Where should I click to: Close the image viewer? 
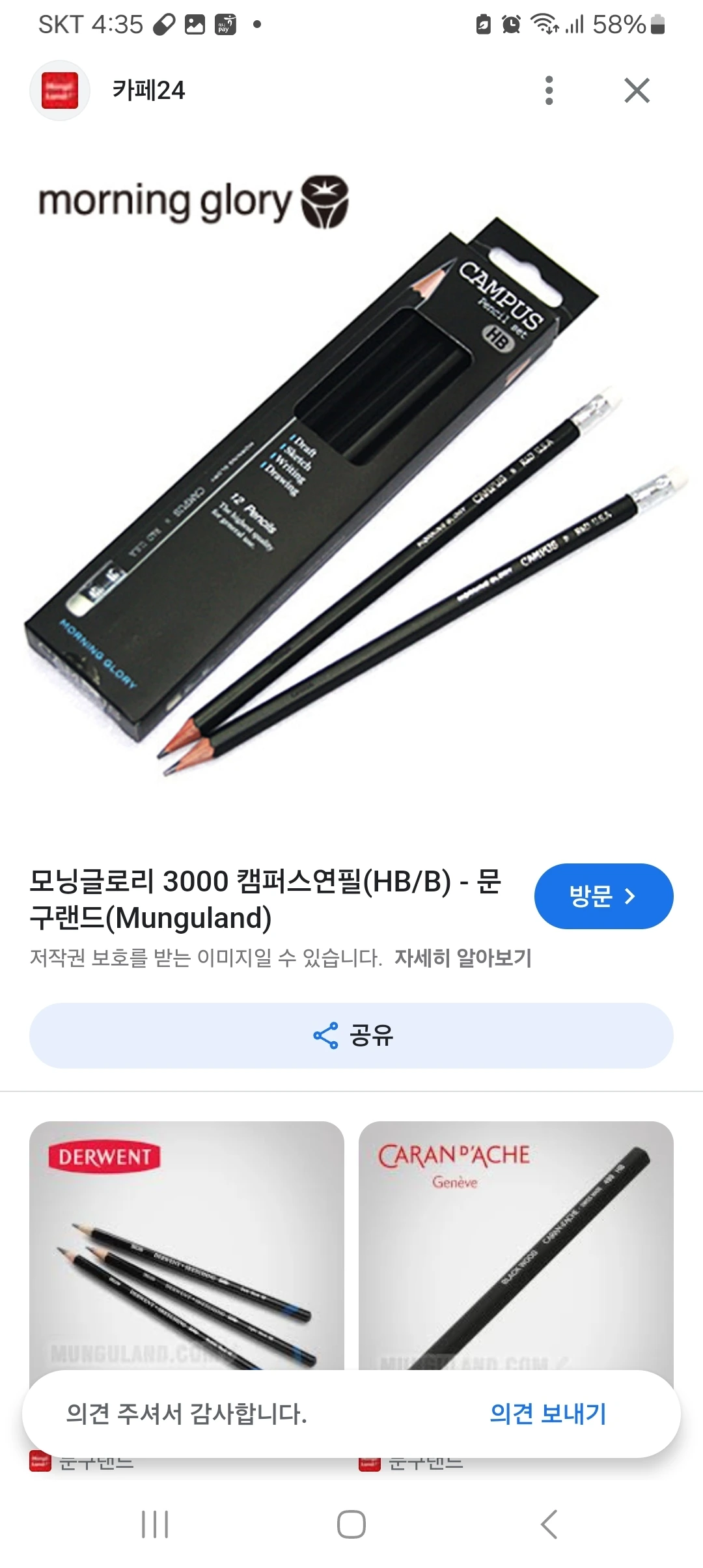636,91
